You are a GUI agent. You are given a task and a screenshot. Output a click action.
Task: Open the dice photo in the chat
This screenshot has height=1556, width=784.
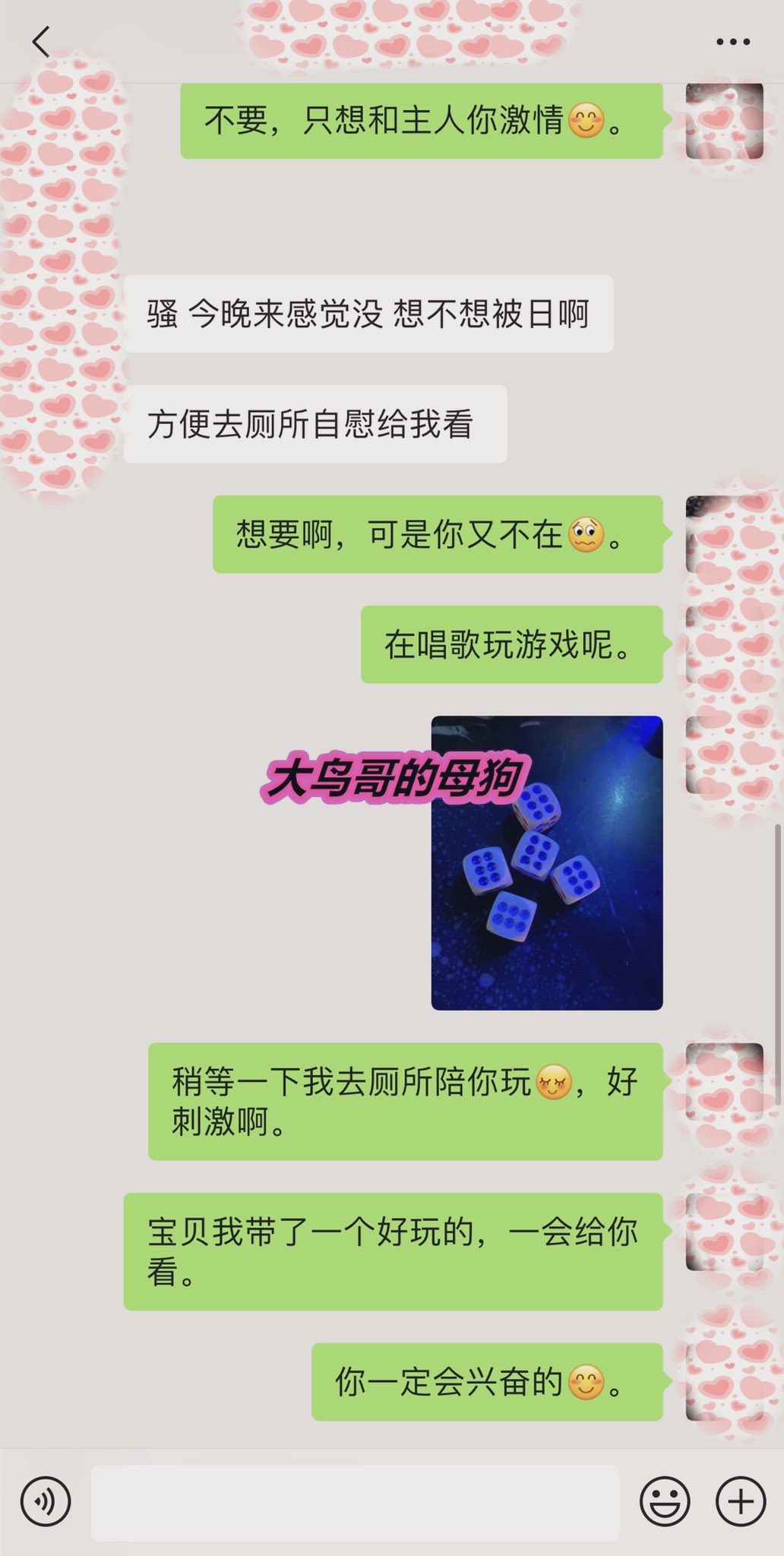547,863
